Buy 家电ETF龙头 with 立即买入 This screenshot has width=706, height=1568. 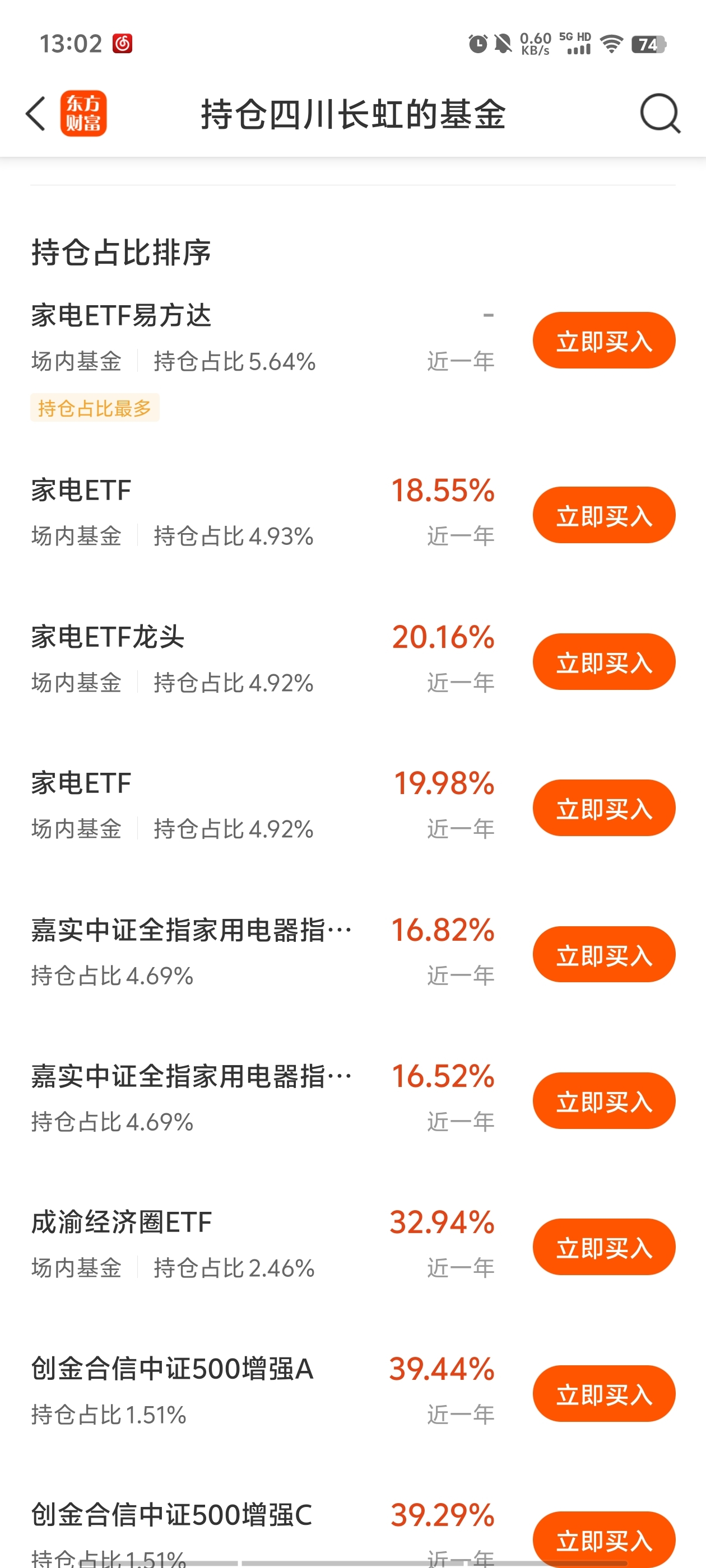click(603, 662)
